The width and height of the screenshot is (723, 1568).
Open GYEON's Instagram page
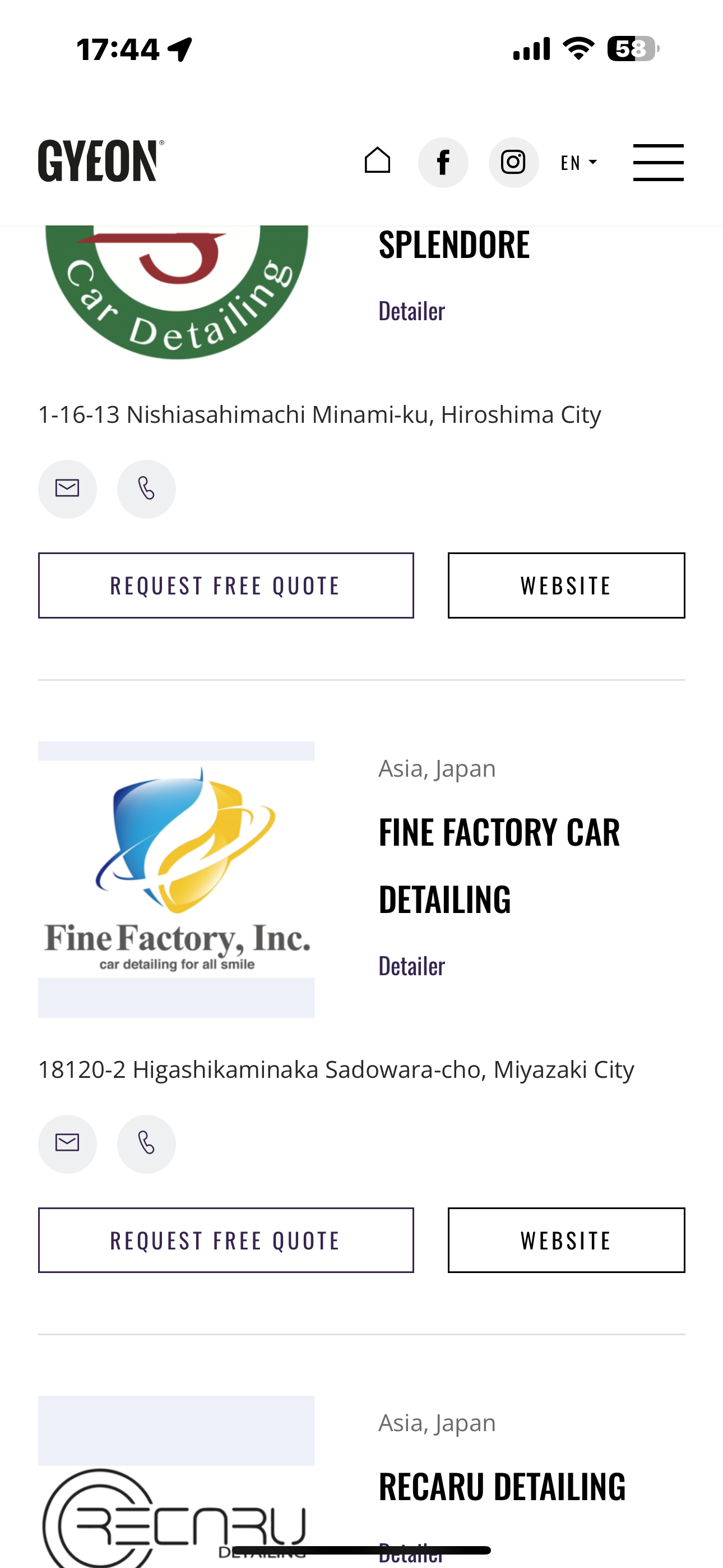pyautogui.click(x=513, y=163)
